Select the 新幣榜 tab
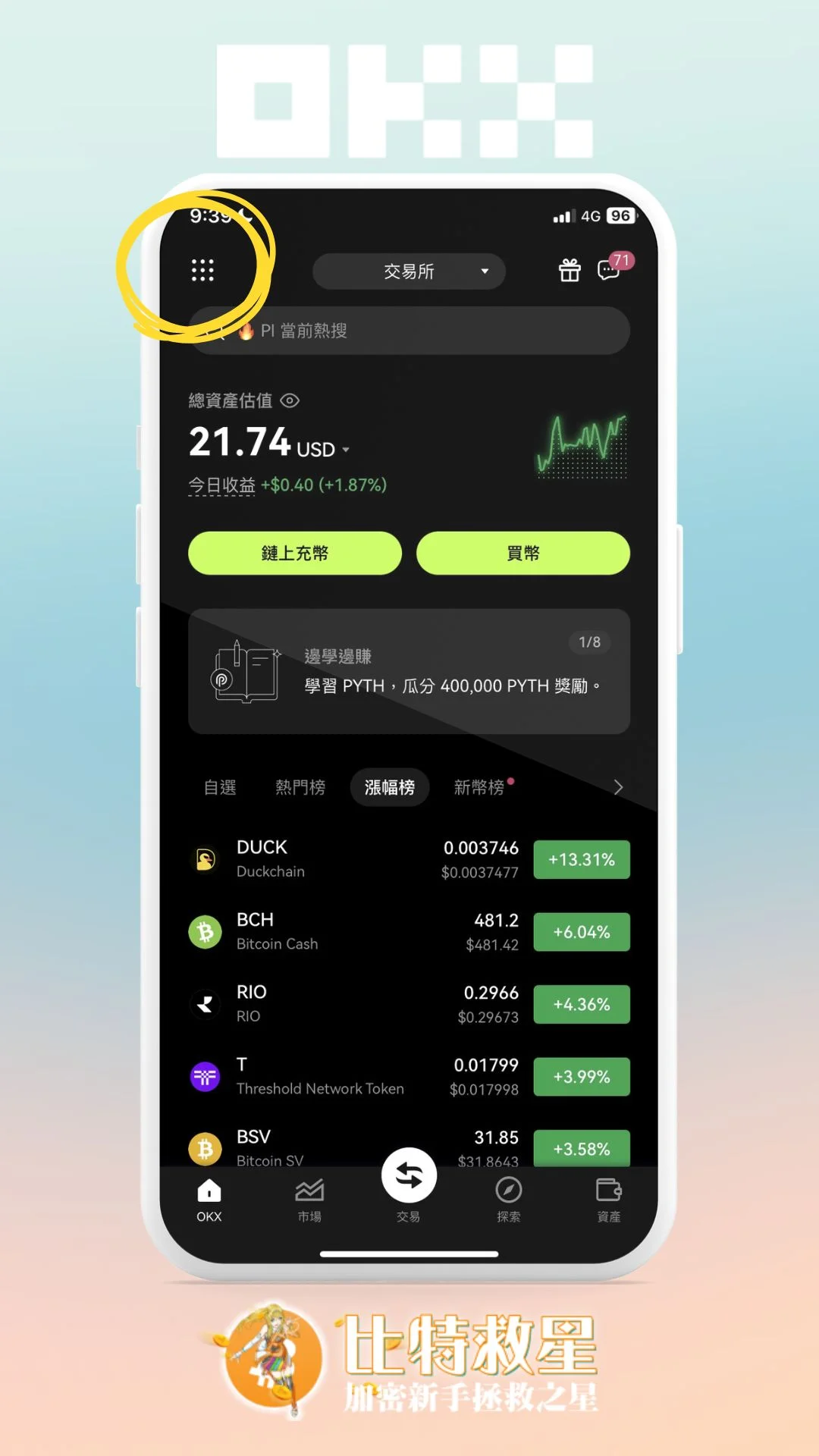Image resolution: width=819 pixels, height=1456 pixels. (480, 788)
